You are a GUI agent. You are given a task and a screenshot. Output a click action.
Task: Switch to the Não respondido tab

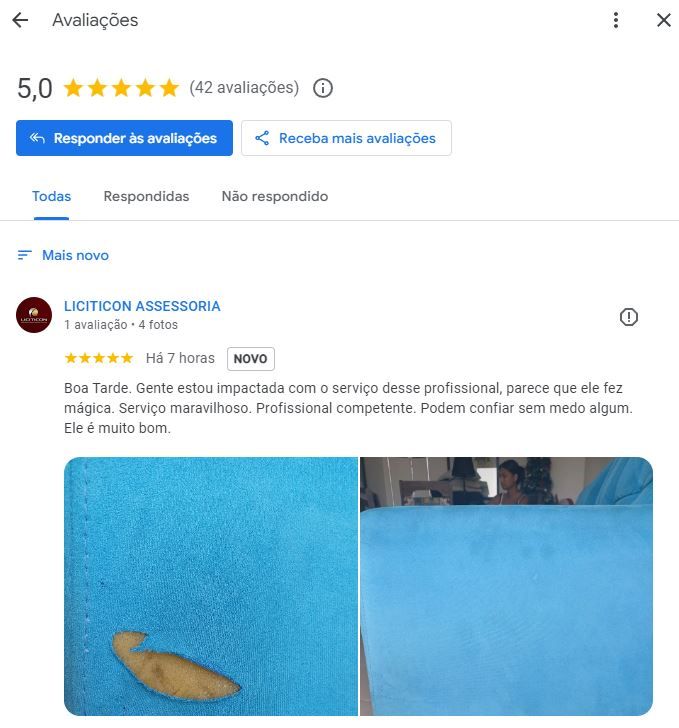(x=274, y=196)
